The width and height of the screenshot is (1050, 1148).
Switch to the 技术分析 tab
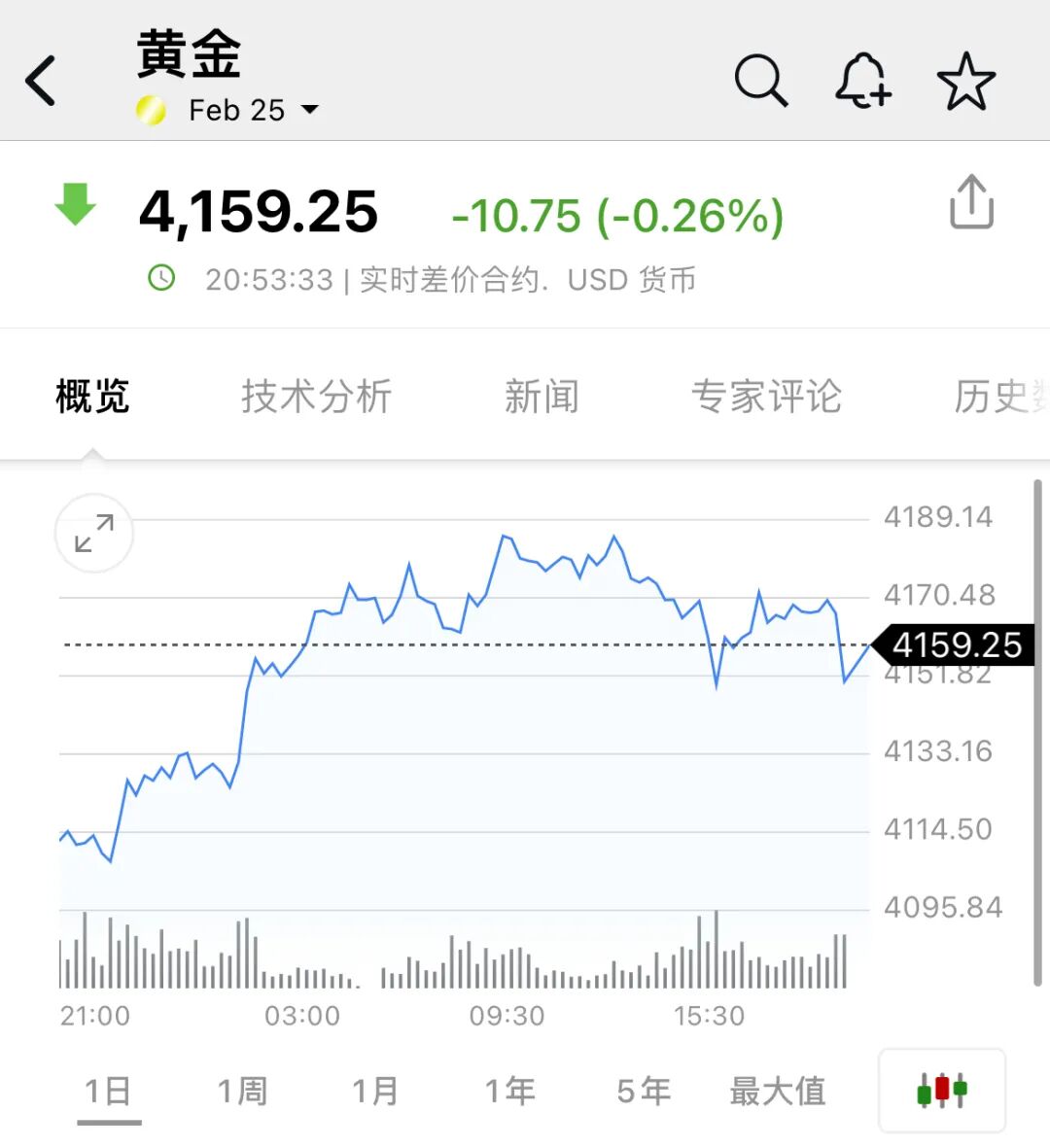[x=316, y=397]
